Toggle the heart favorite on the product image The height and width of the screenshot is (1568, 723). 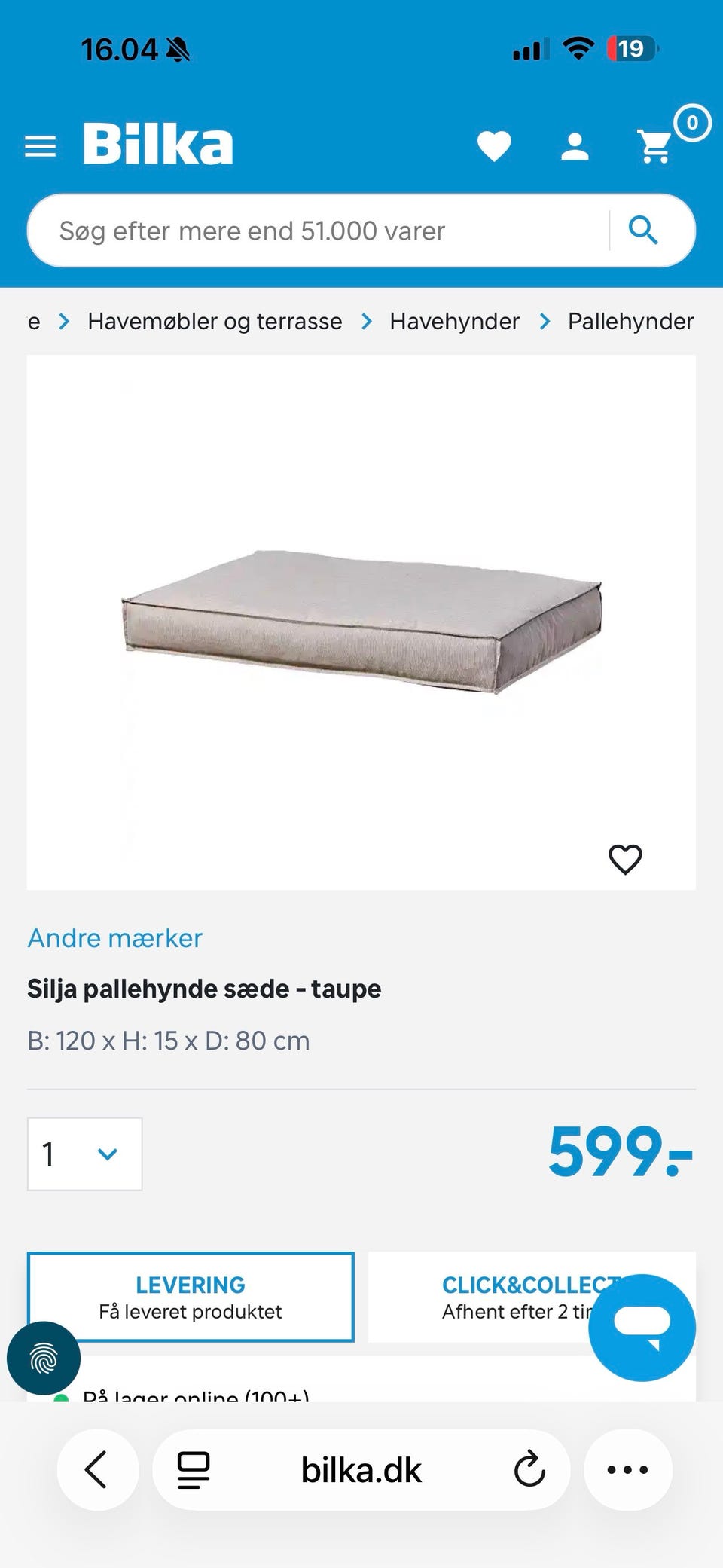click(x=625, y=858)
